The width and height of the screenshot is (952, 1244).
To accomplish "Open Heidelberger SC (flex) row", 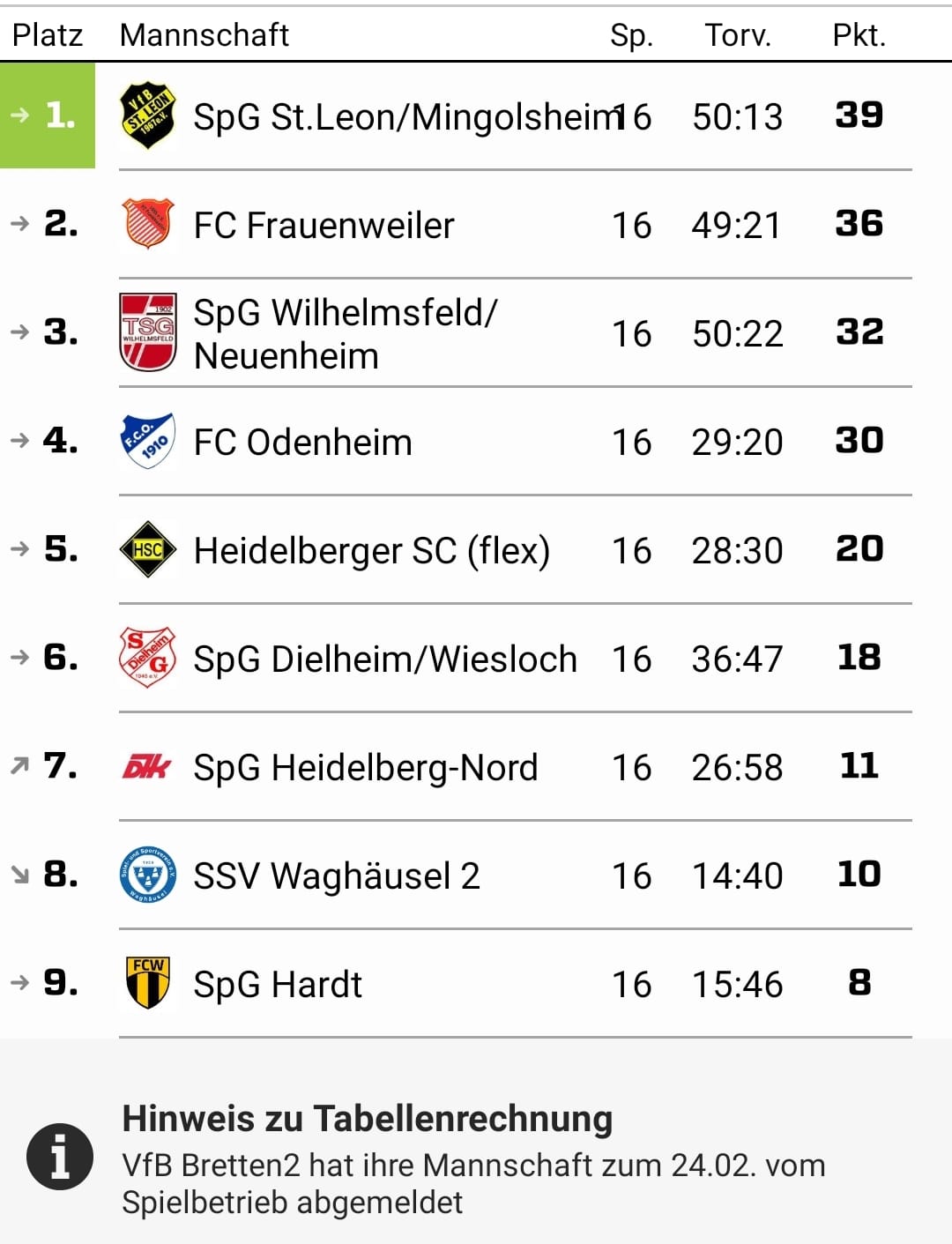I will (x=371, y=551).
